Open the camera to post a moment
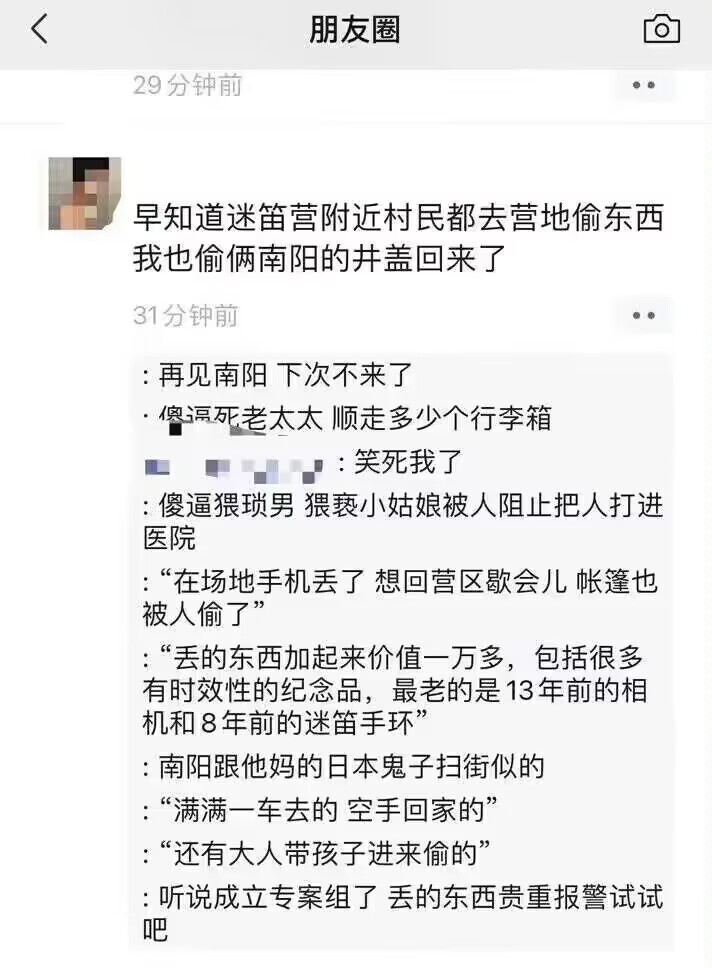Screen dimensions: 712x968 661,30
